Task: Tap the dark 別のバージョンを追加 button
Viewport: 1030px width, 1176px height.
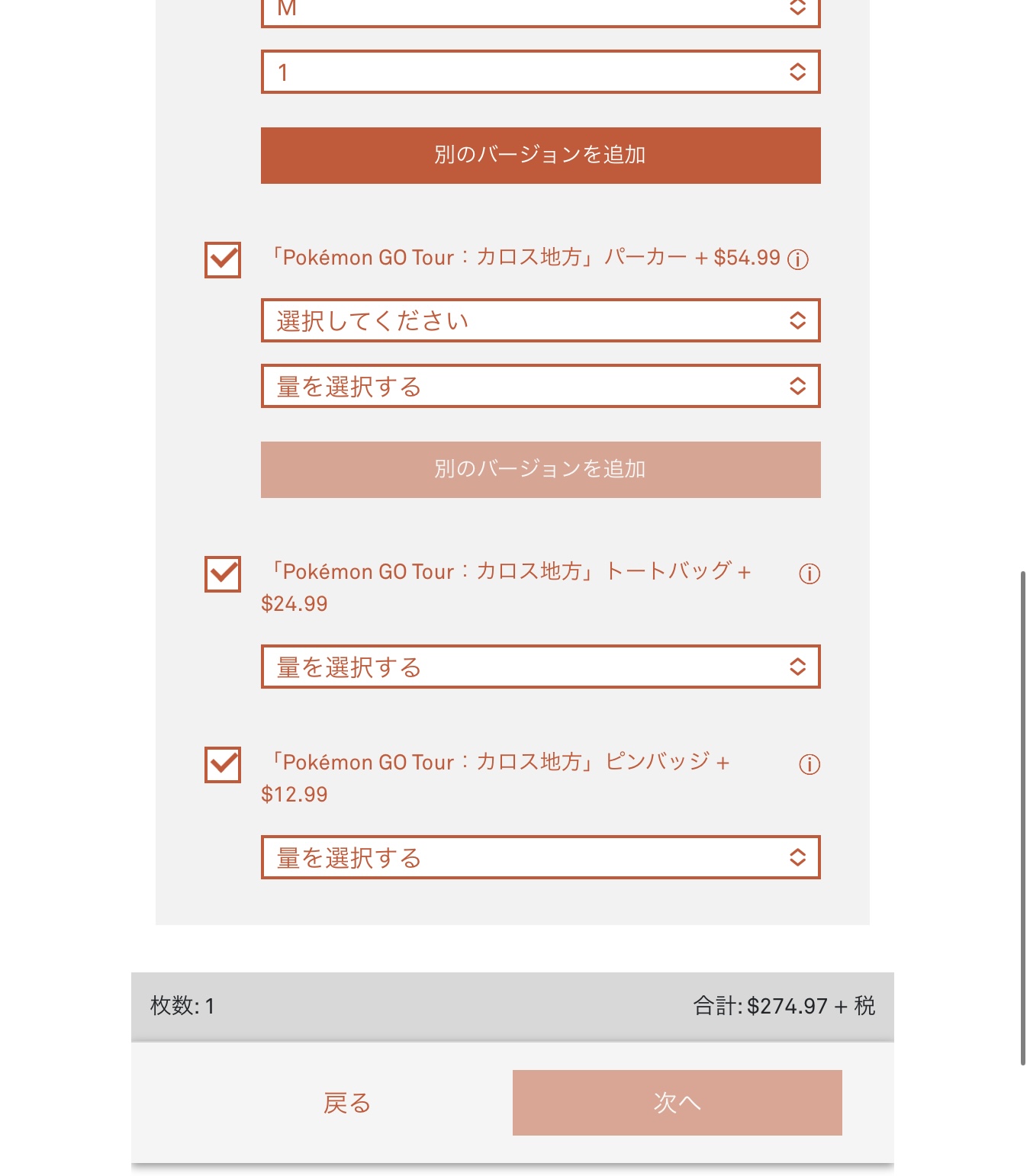Action: pyautogui.click(x=540, y=156)
